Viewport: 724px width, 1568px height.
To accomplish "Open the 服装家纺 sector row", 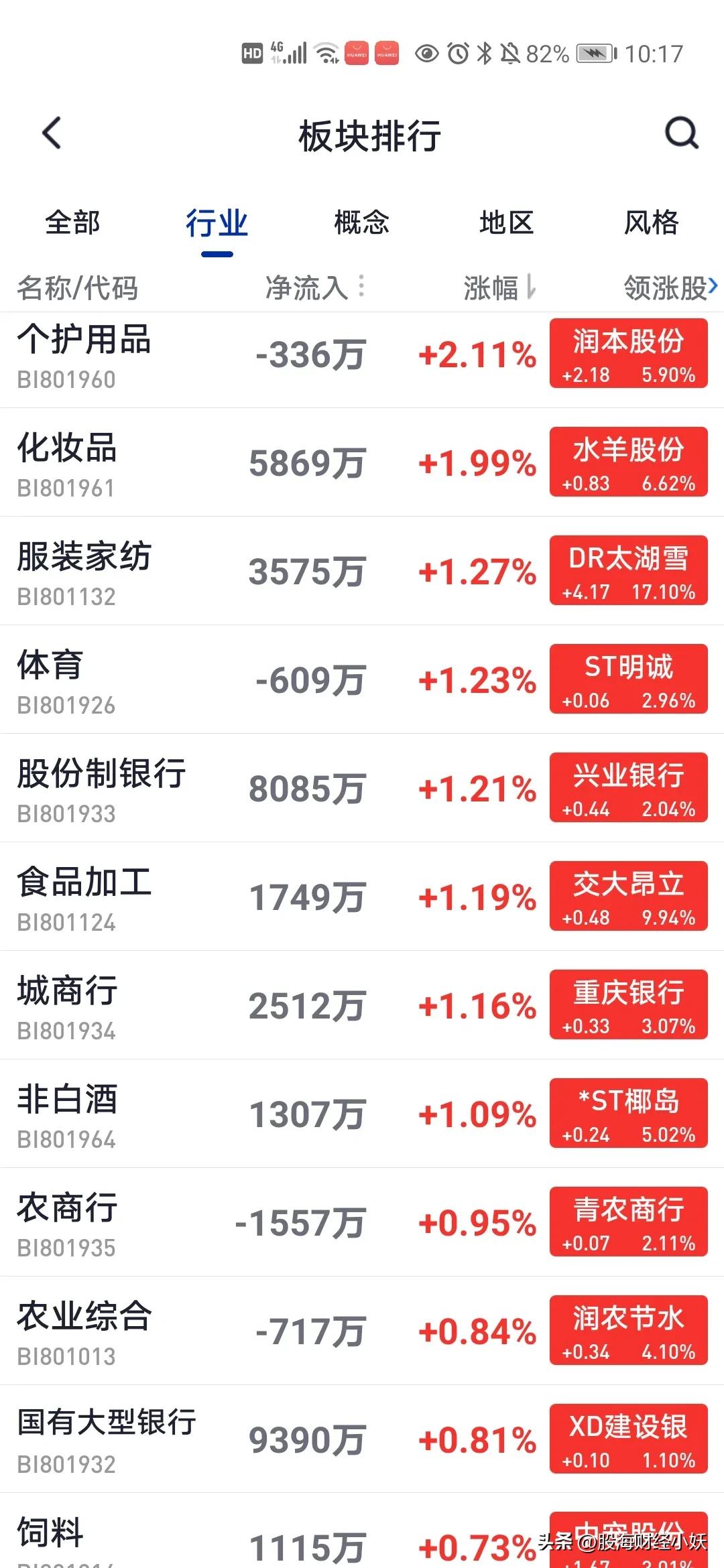I will click(x=362, y=571).
